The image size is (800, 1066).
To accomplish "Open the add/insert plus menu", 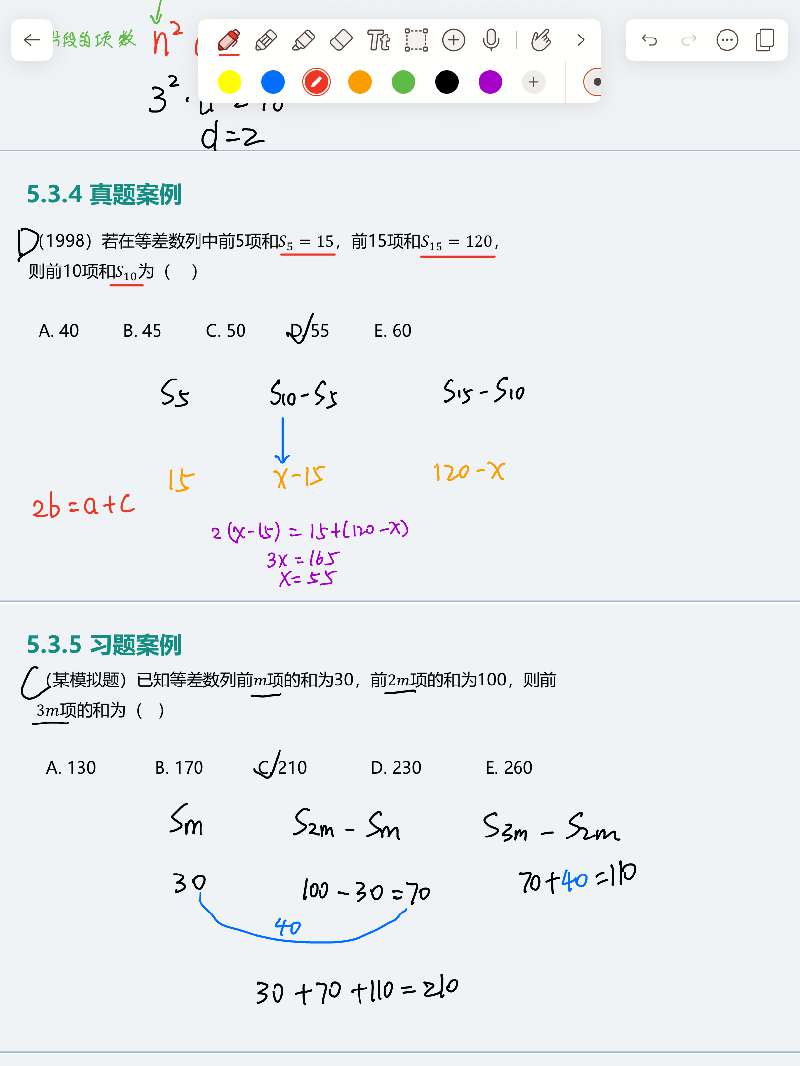I will pos(454,40).
